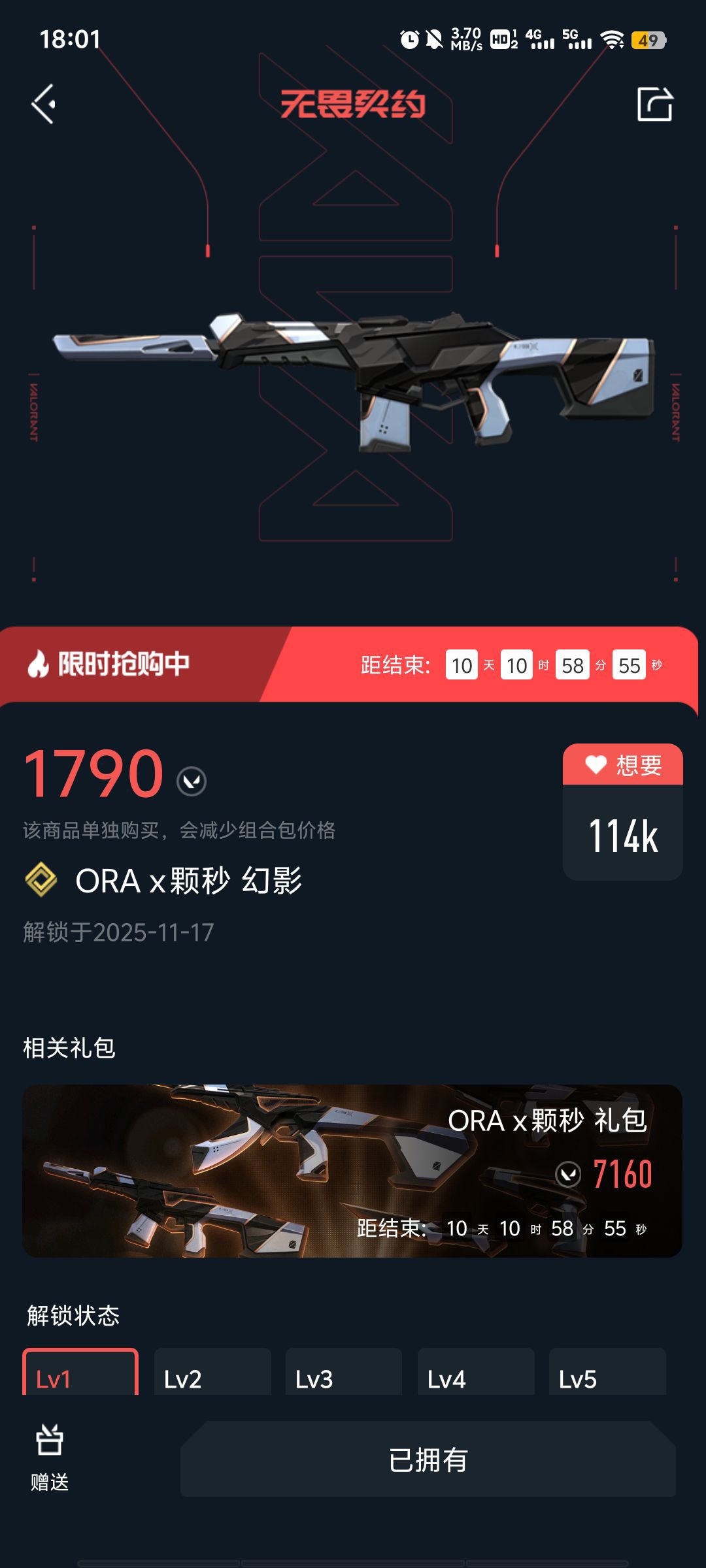
Task: Tap 赠送 to gift this skin
Action: pyautogui.click(x=50, y=1458)
